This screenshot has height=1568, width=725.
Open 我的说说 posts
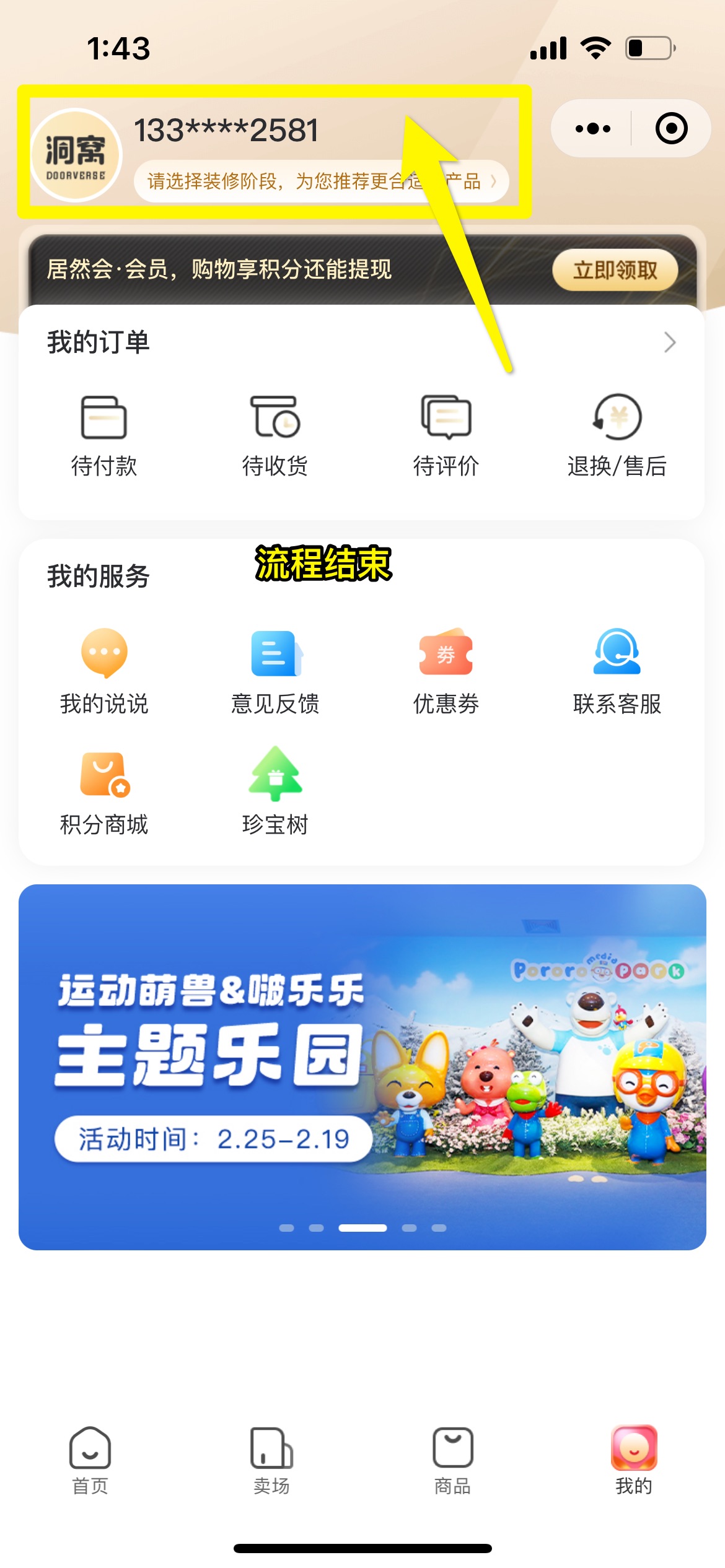(x=104, y=672)
